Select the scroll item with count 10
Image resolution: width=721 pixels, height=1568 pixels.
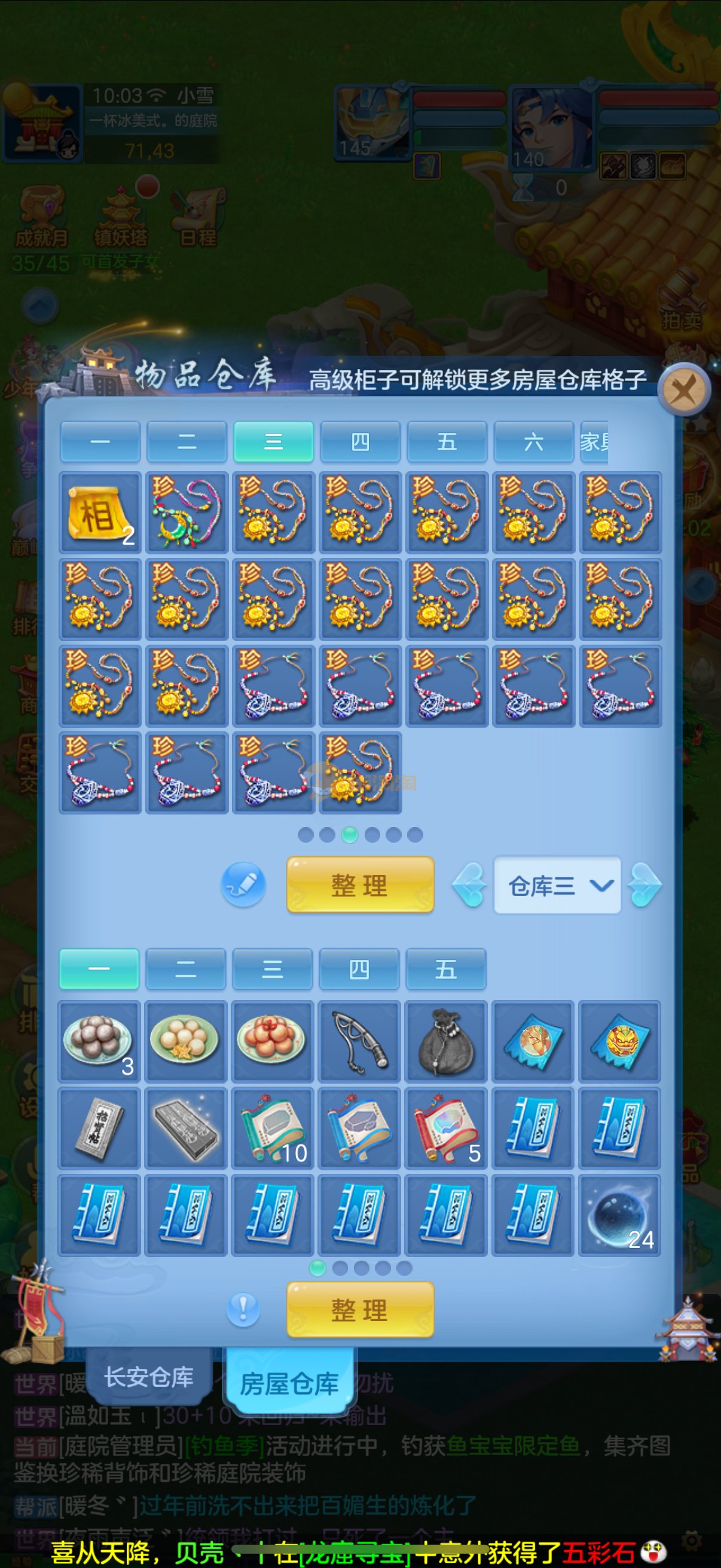[x=273, y=1128]
